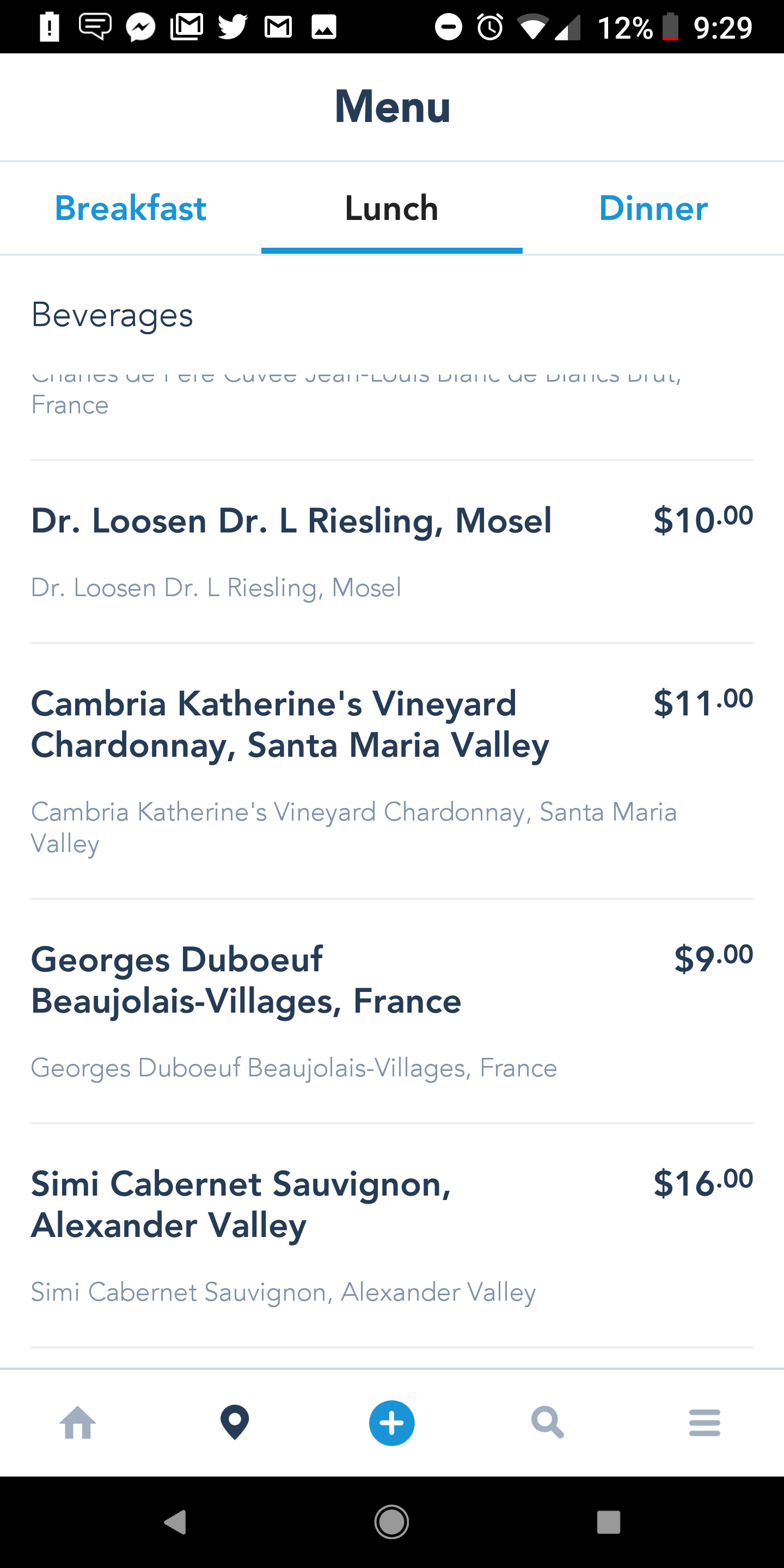Select the Lunch tab
784x1568 pixels.
click(x=392, y=208)
